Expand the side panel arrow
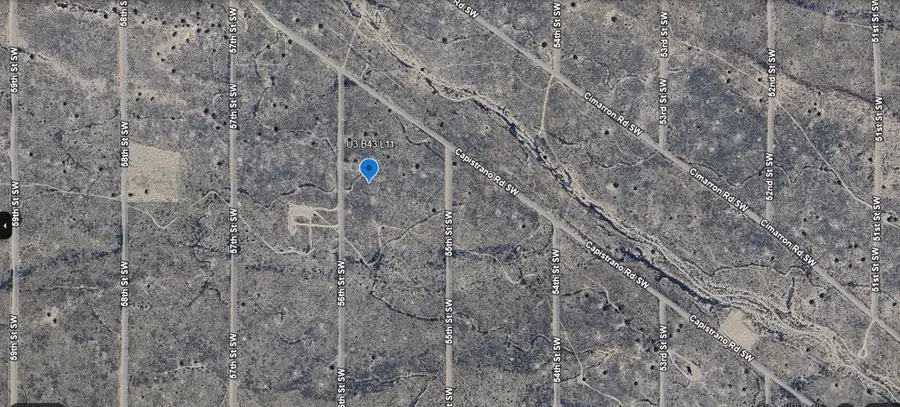The height and width of the screenshot is (407, 900). click(x=4, y=226)
